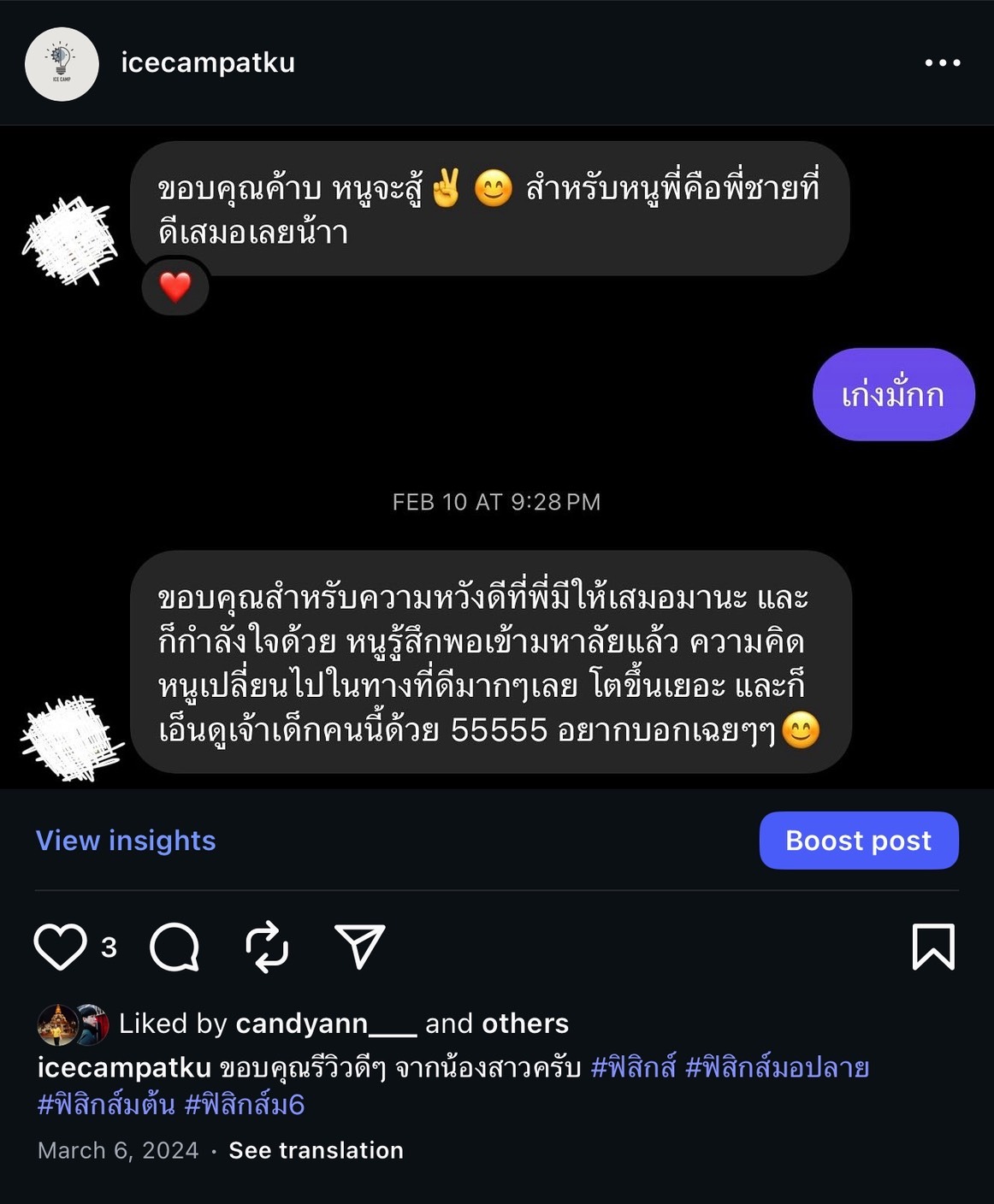Image resolution: width=994 pixels, height=1204 pixels.
Task: Open the icecampatku profile picture
Action: [x=62, y=64]
